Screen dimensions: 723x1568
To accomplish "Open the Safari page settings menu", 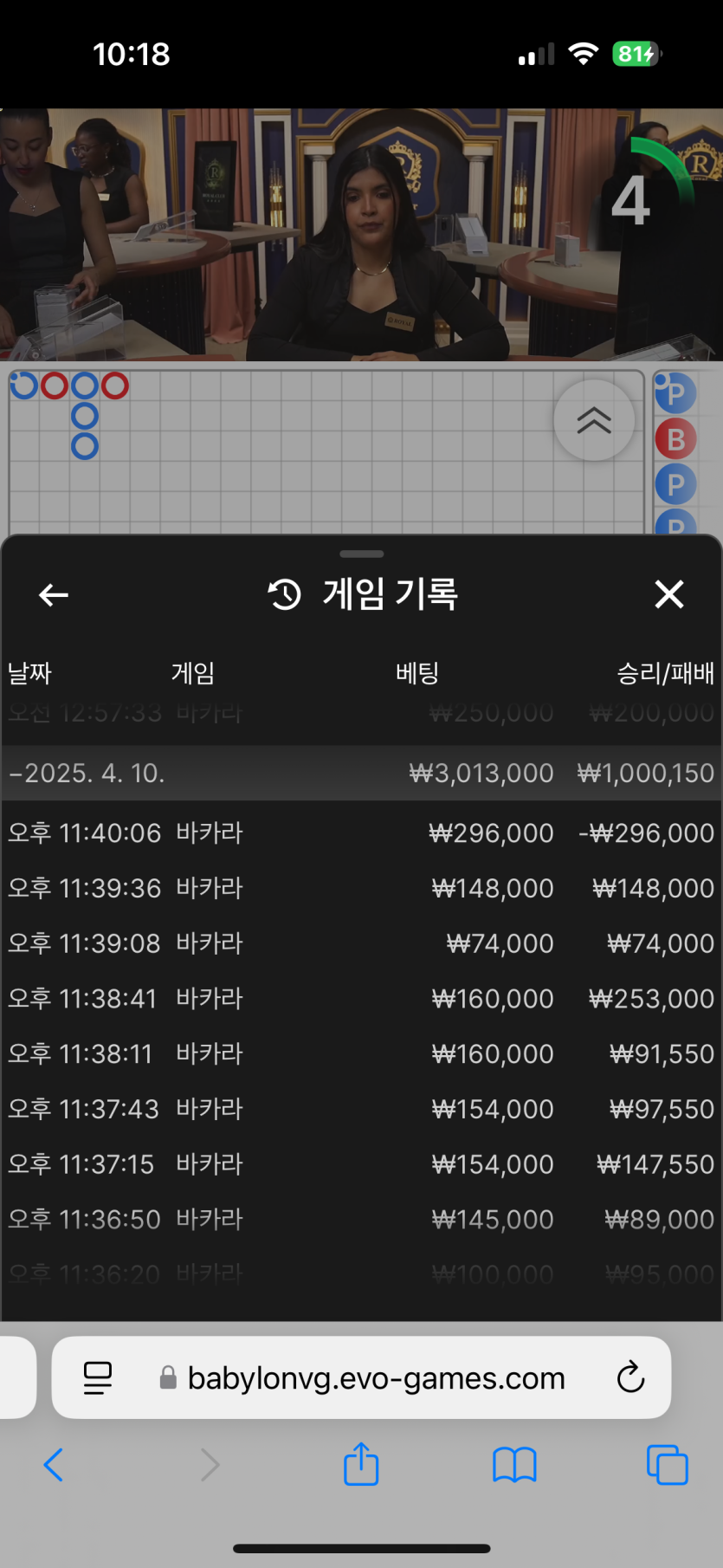I will click(x=98, y=1377).
